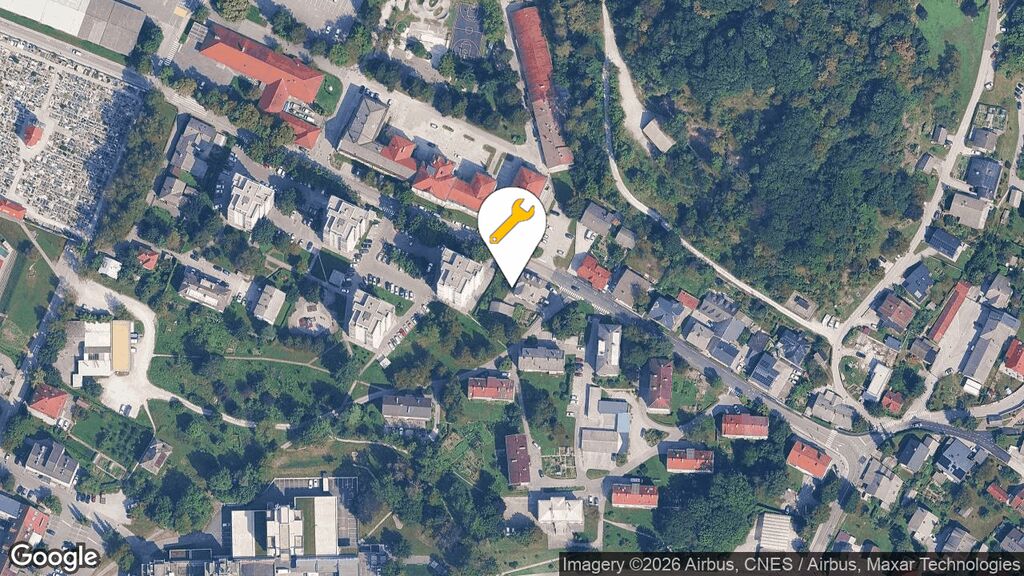Tap the wrench marker pin on the map
Screen dimensions: 1024x576
pos(511,224)
